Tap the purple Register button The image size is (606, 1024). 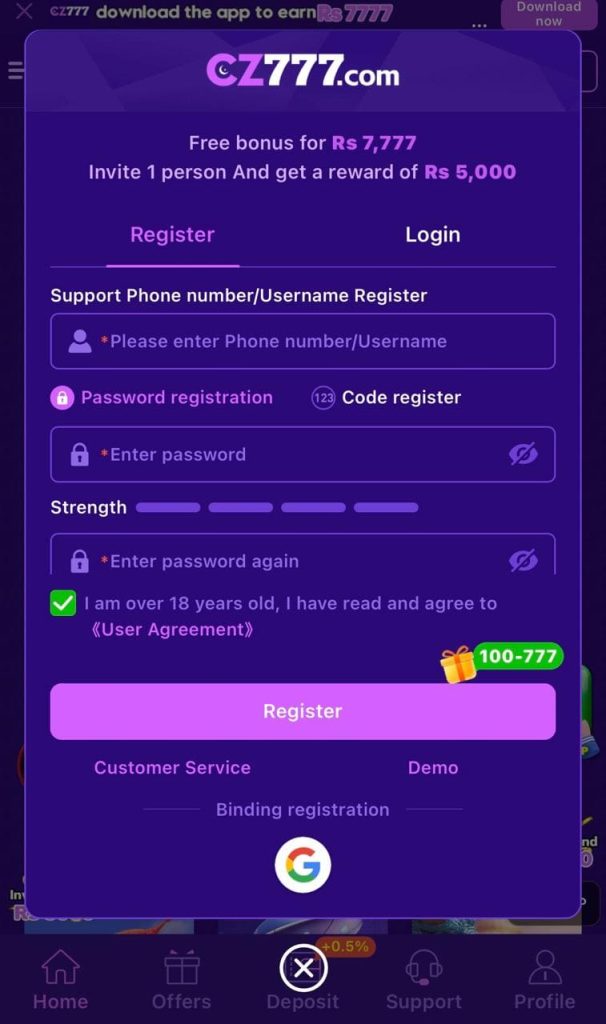pyautogui.click(x=302, y=711)
